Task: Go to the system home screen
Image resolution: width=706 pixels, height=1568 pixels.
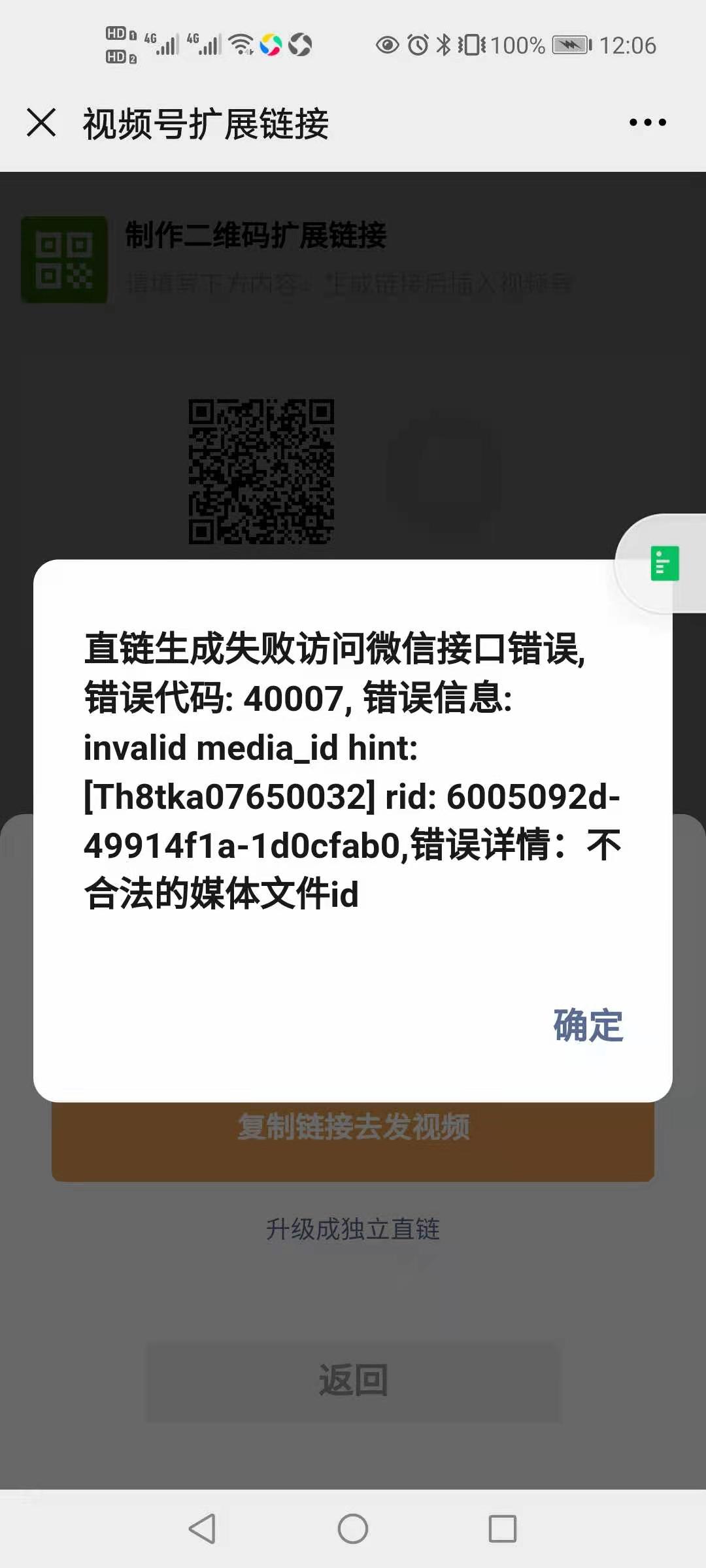Action: click(x=353, y=1529)
